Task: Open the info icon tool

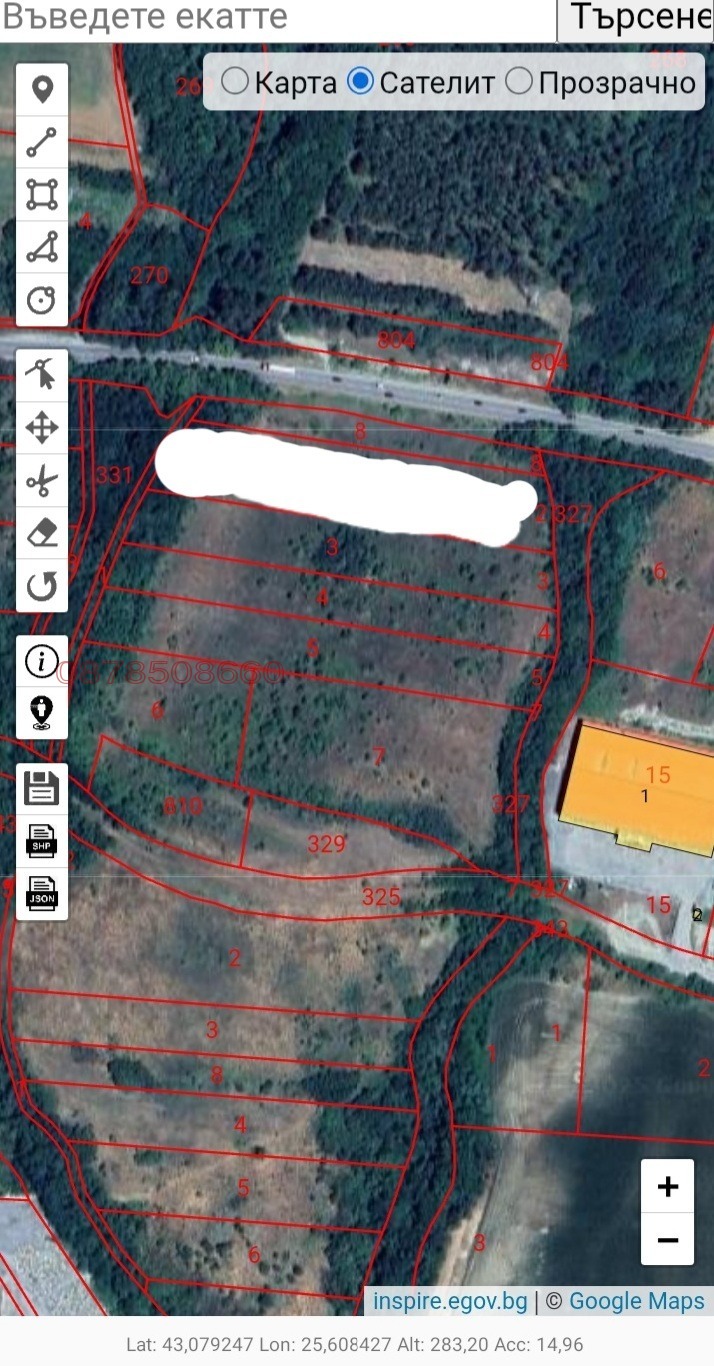Action: pos(42,661)
